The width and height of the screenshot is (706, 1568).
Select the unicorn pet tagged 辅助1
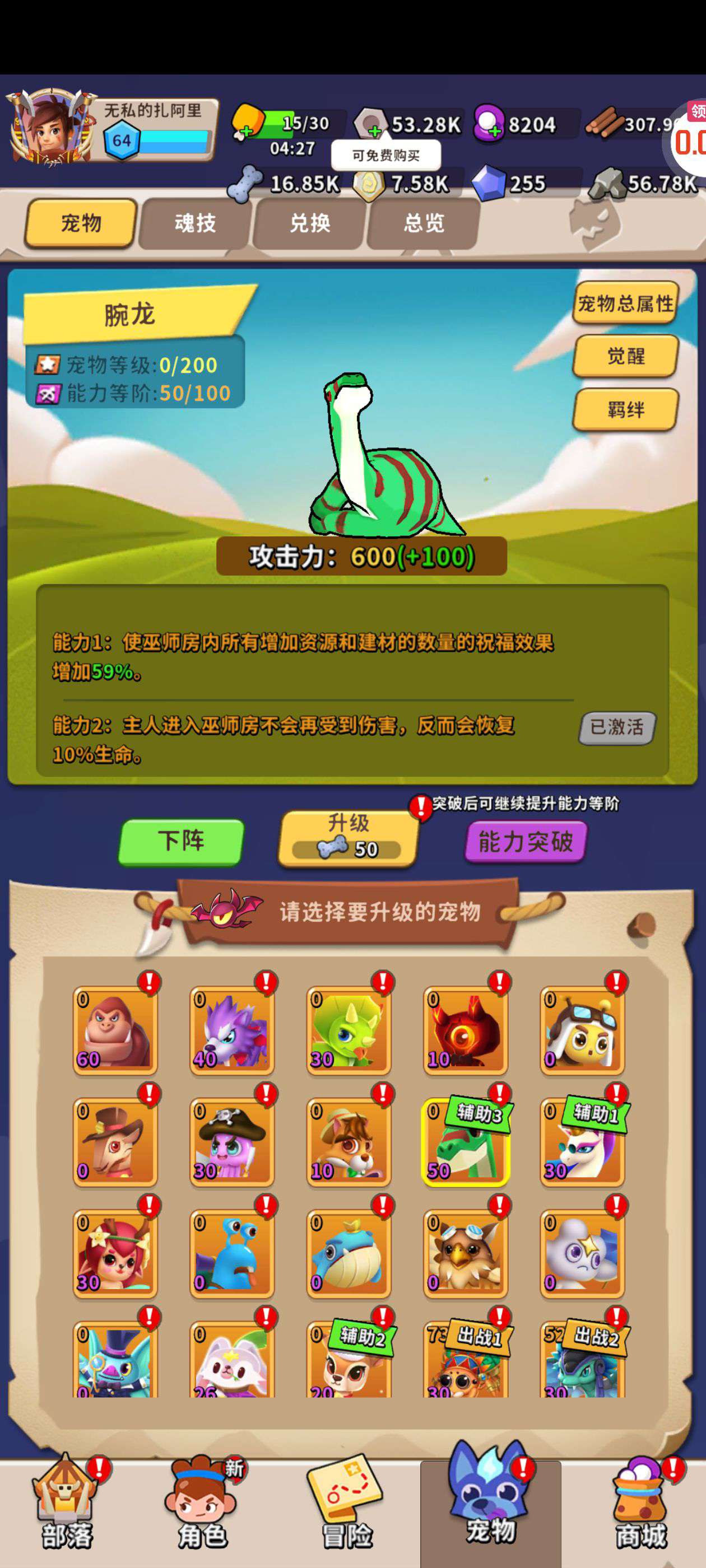pyautogui.click(x=582, y=1142)
